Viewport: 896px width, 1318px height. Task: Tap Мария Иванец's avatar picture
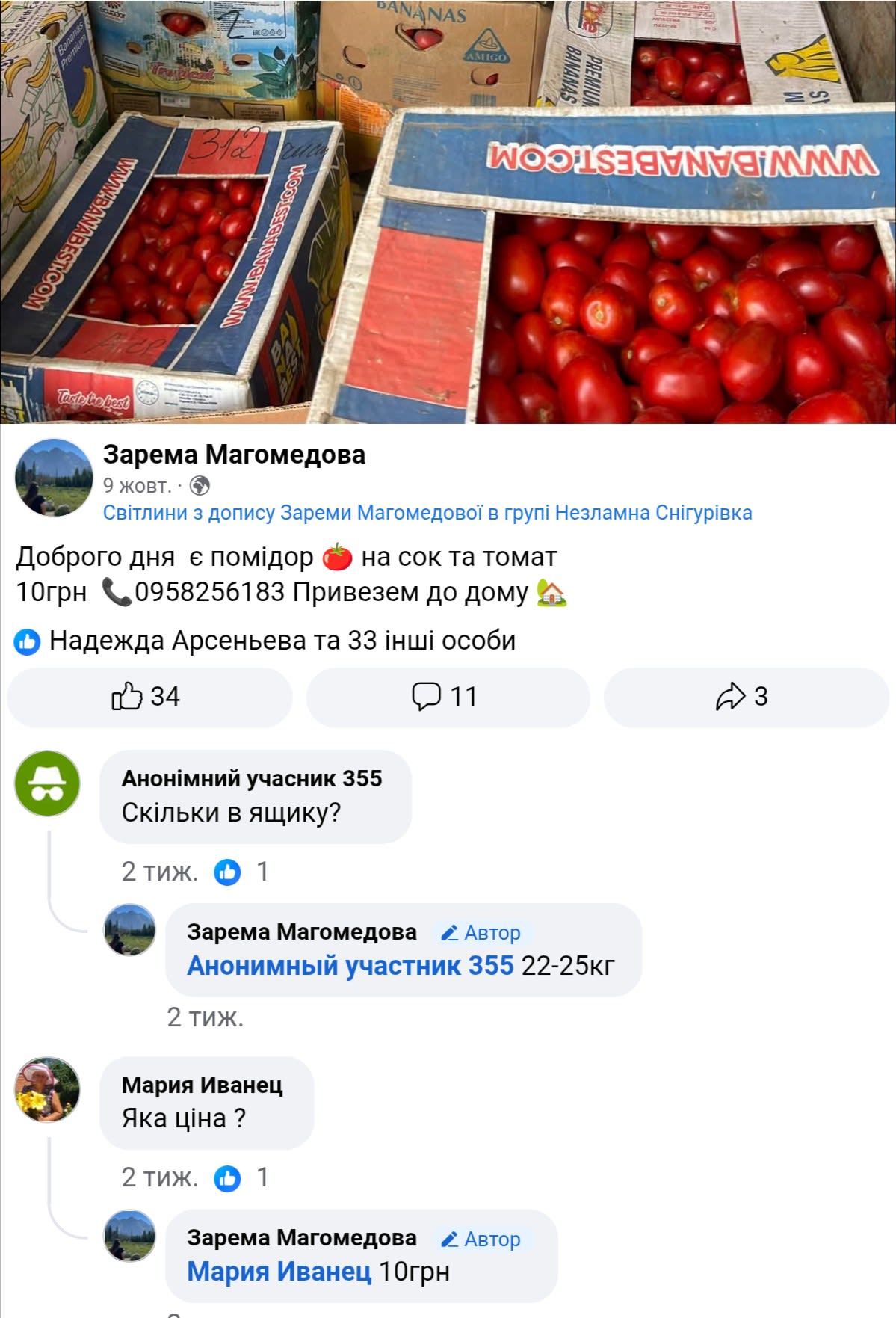point(47,1089)
